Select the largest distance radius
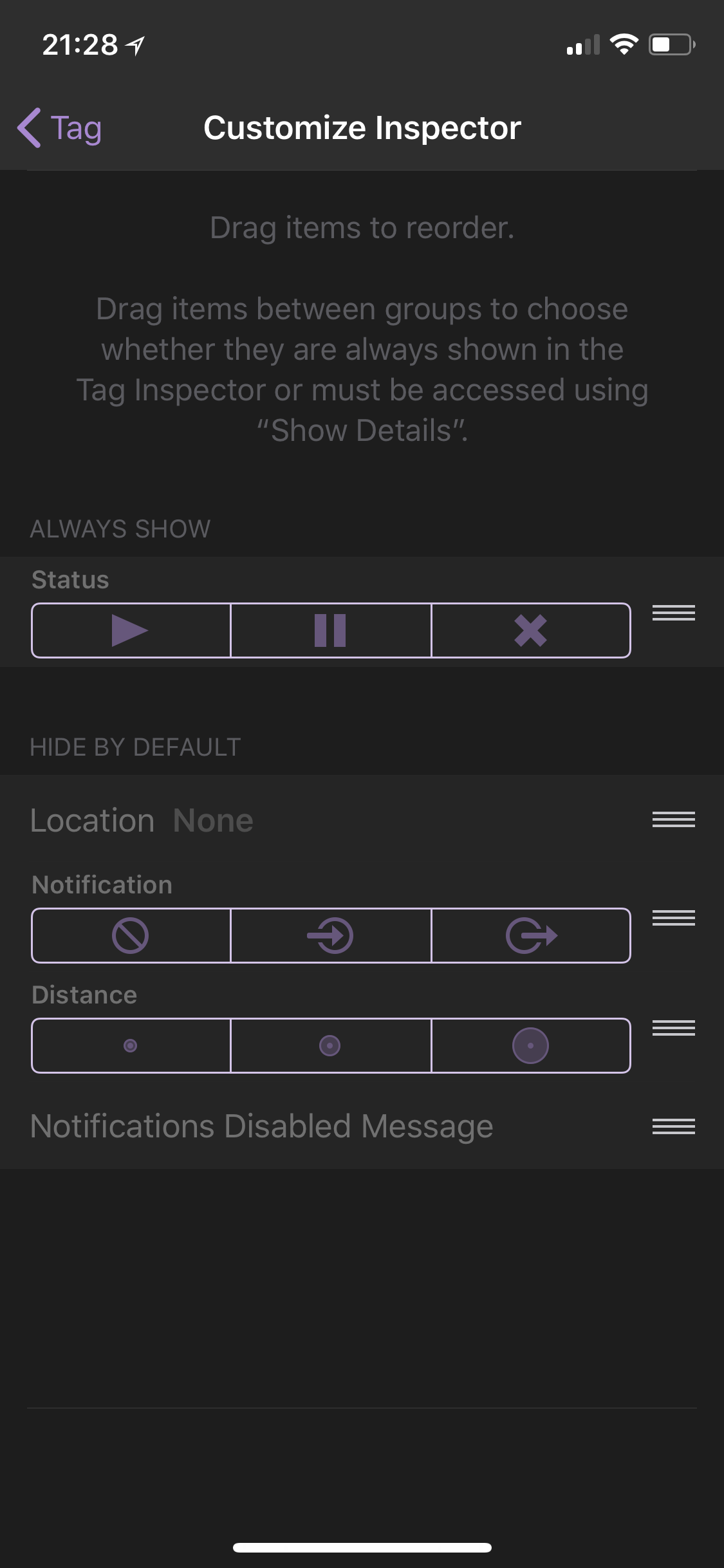This screenshot has width=724, height=1568. point(530,1045)
